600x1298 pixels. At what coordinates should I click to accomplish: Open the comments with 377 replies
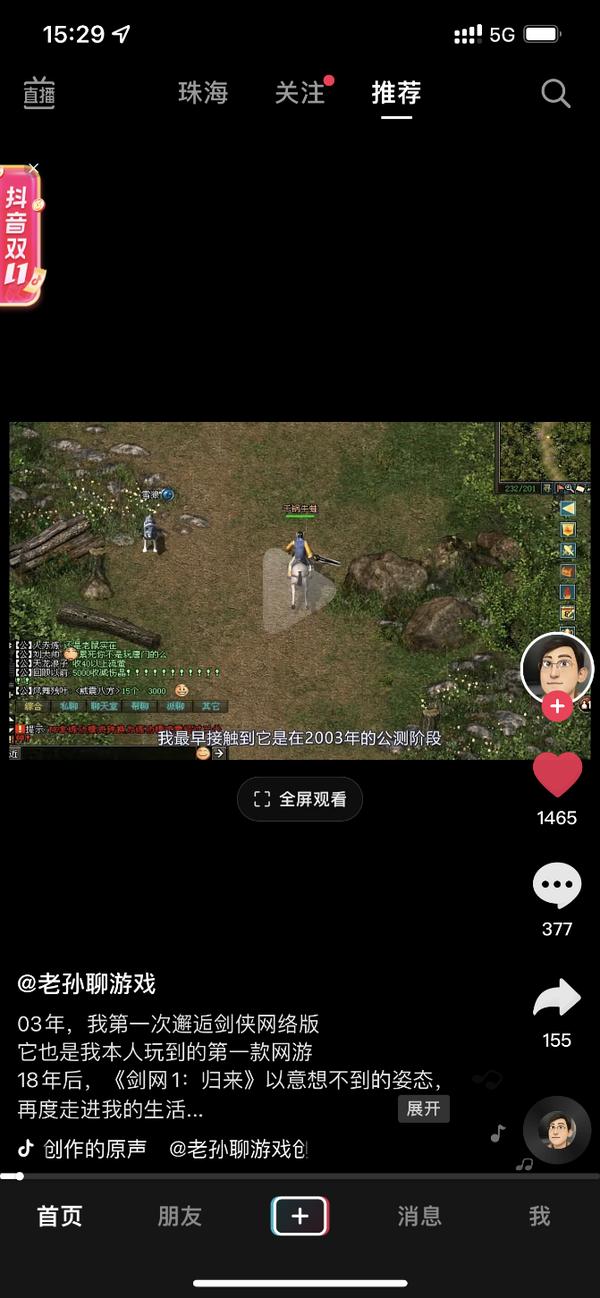coord(557,886)
